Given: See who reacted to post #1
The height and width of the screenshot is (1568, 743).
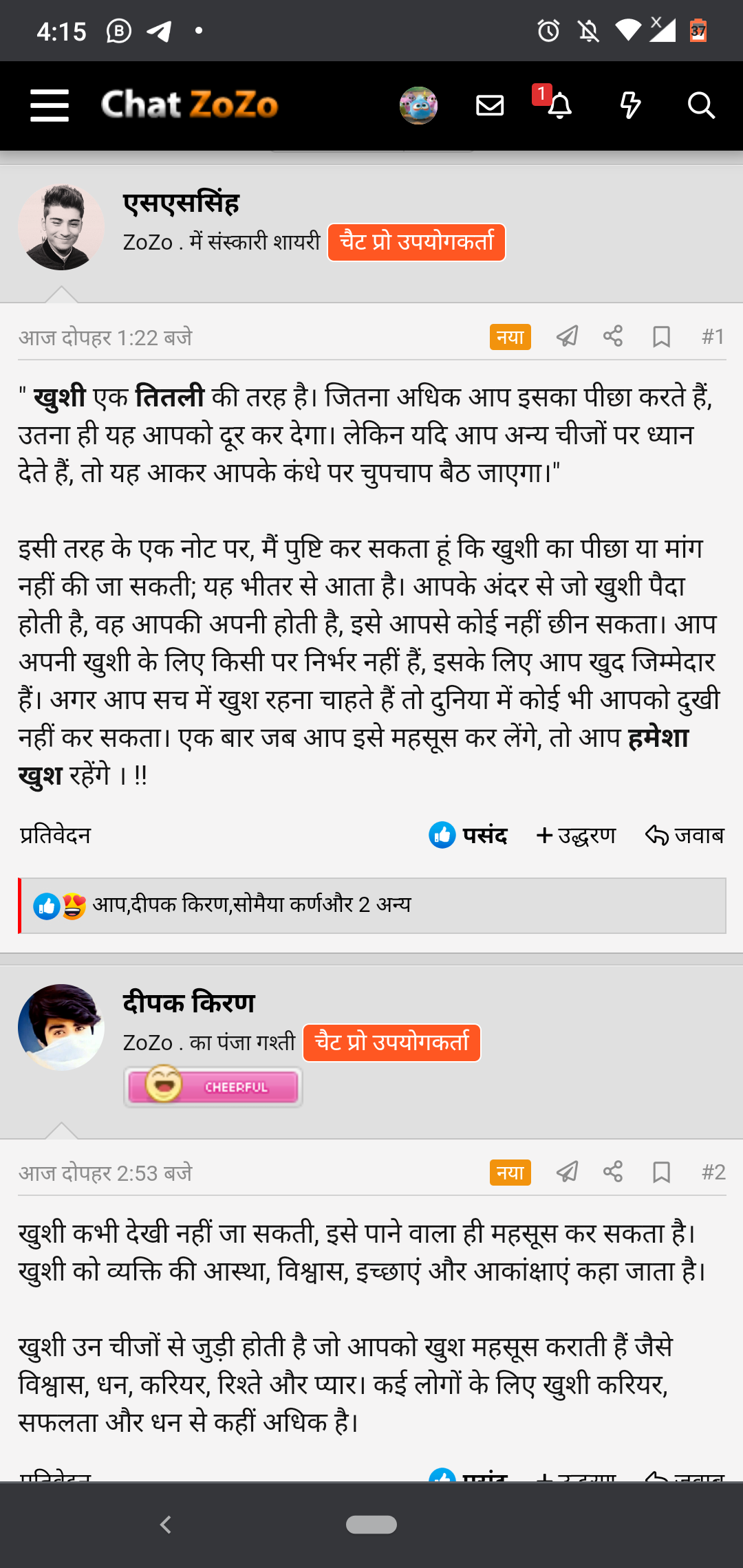Looking at the screenshot, I should [x=251, y=904].
